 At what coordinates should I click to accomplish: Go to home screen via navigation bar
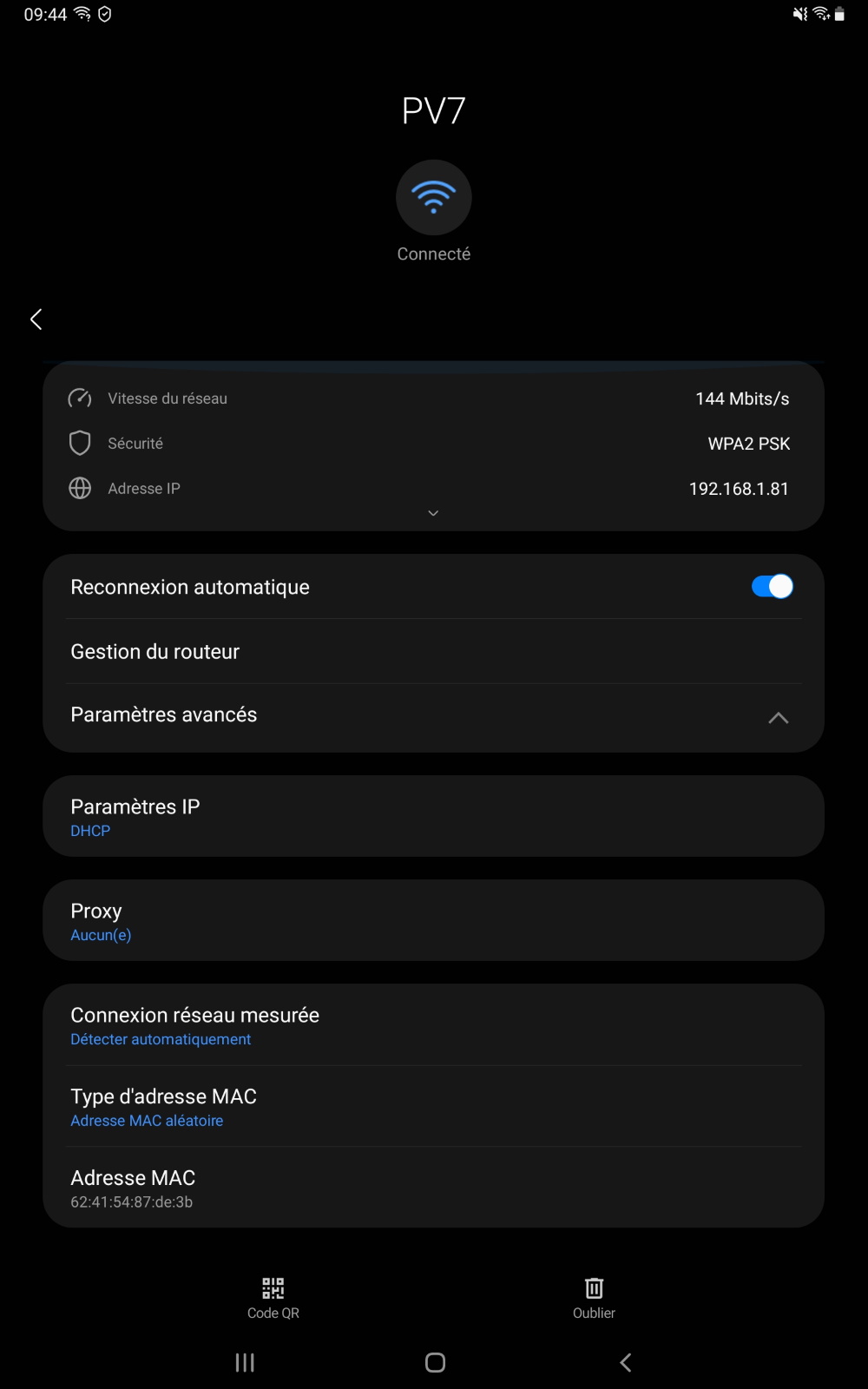[435, 1363]
